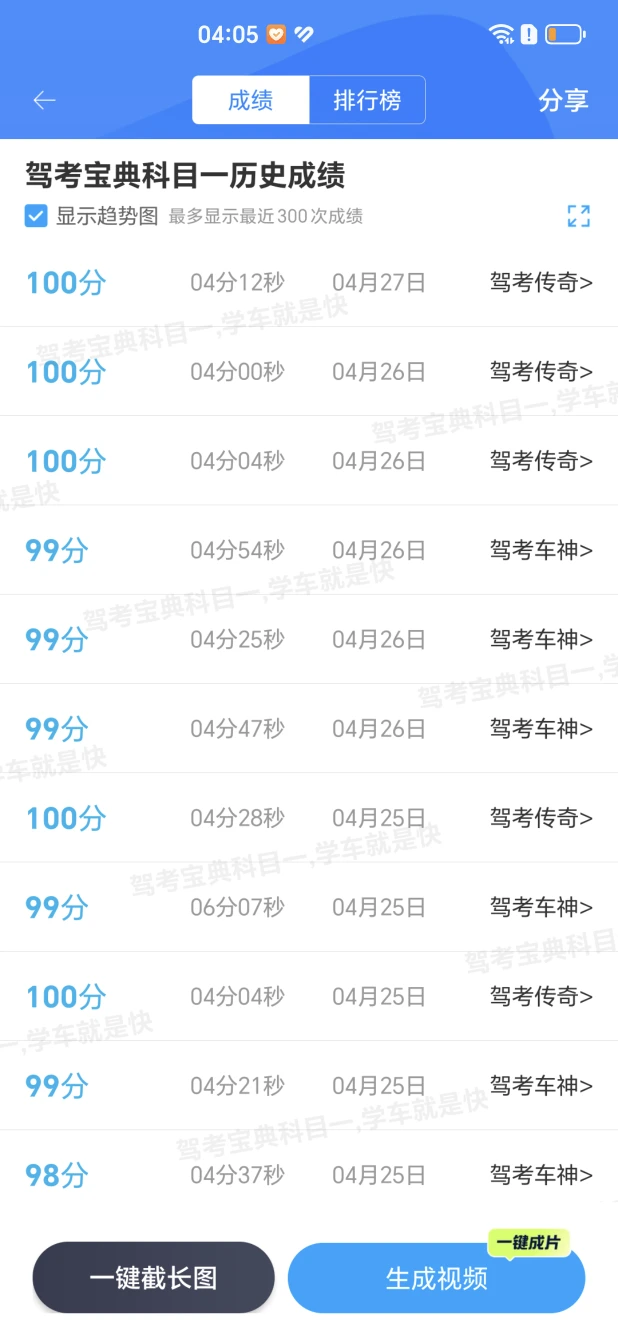
Task: Tap 分享 to share results
Action: (x=563, y=100)
